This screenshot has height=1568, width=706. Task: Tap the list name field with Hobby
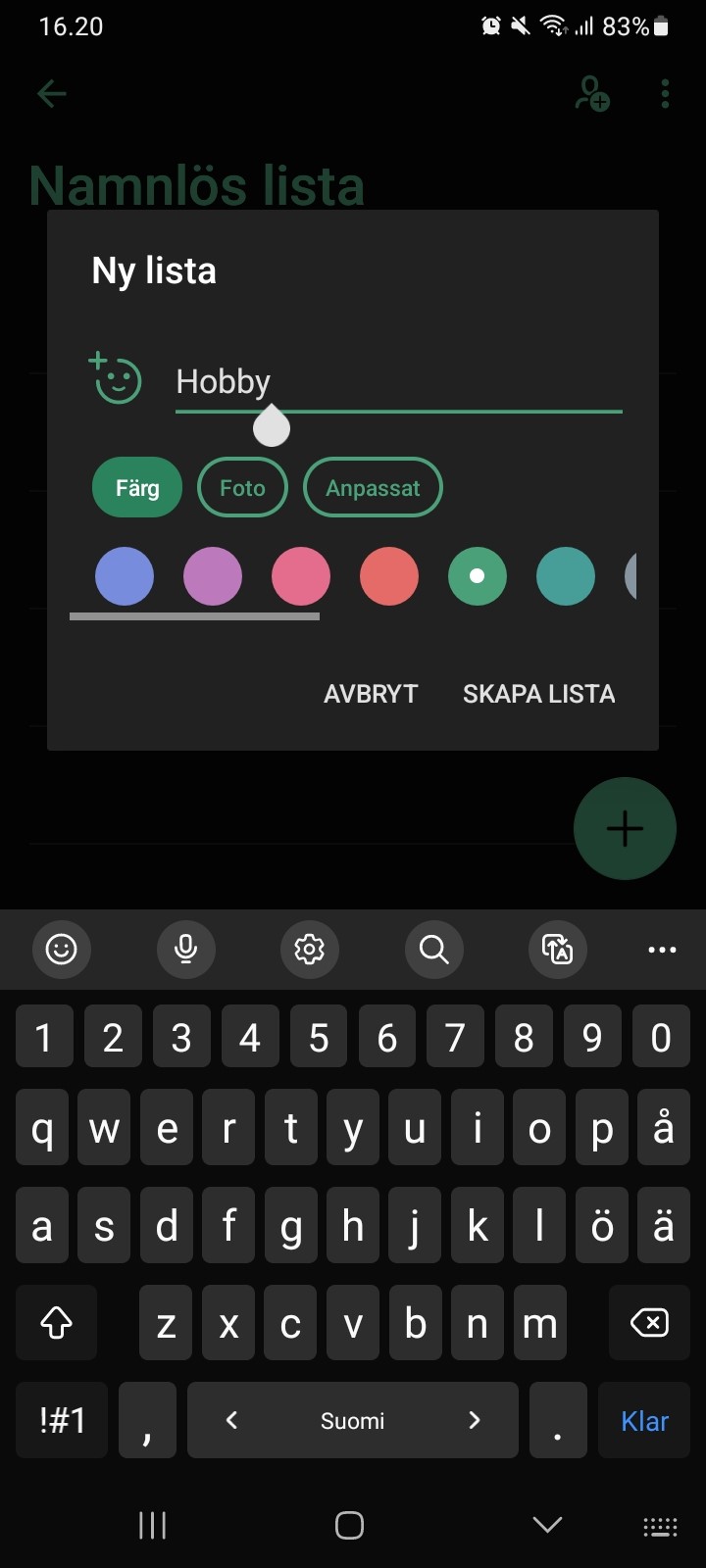coord(399,382)
